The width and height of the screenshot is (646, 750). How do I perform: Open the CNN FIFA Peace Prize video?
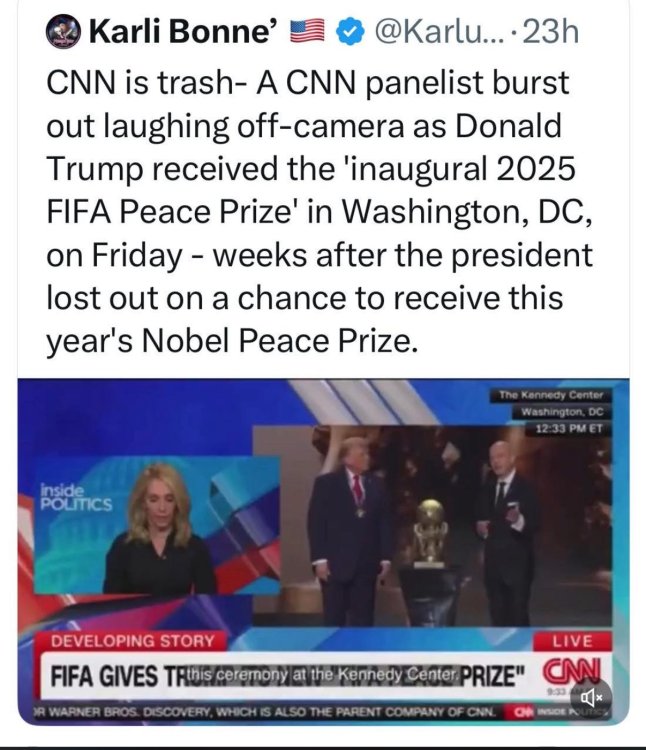tap(322, 540)
